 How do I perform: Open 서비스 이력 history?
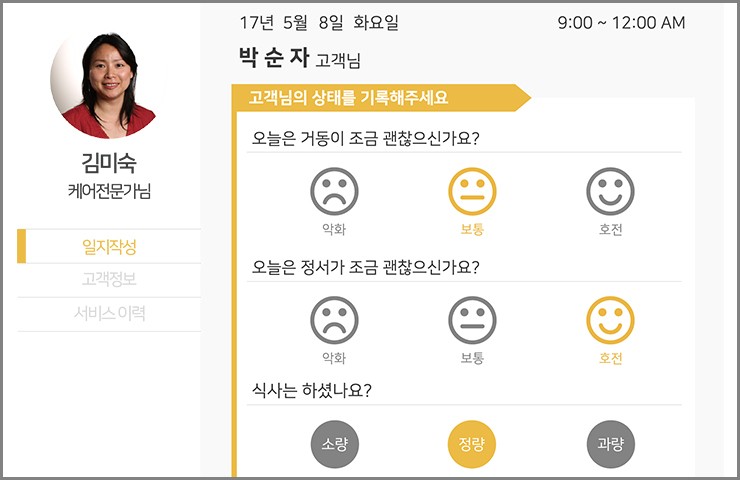point(109,313)
